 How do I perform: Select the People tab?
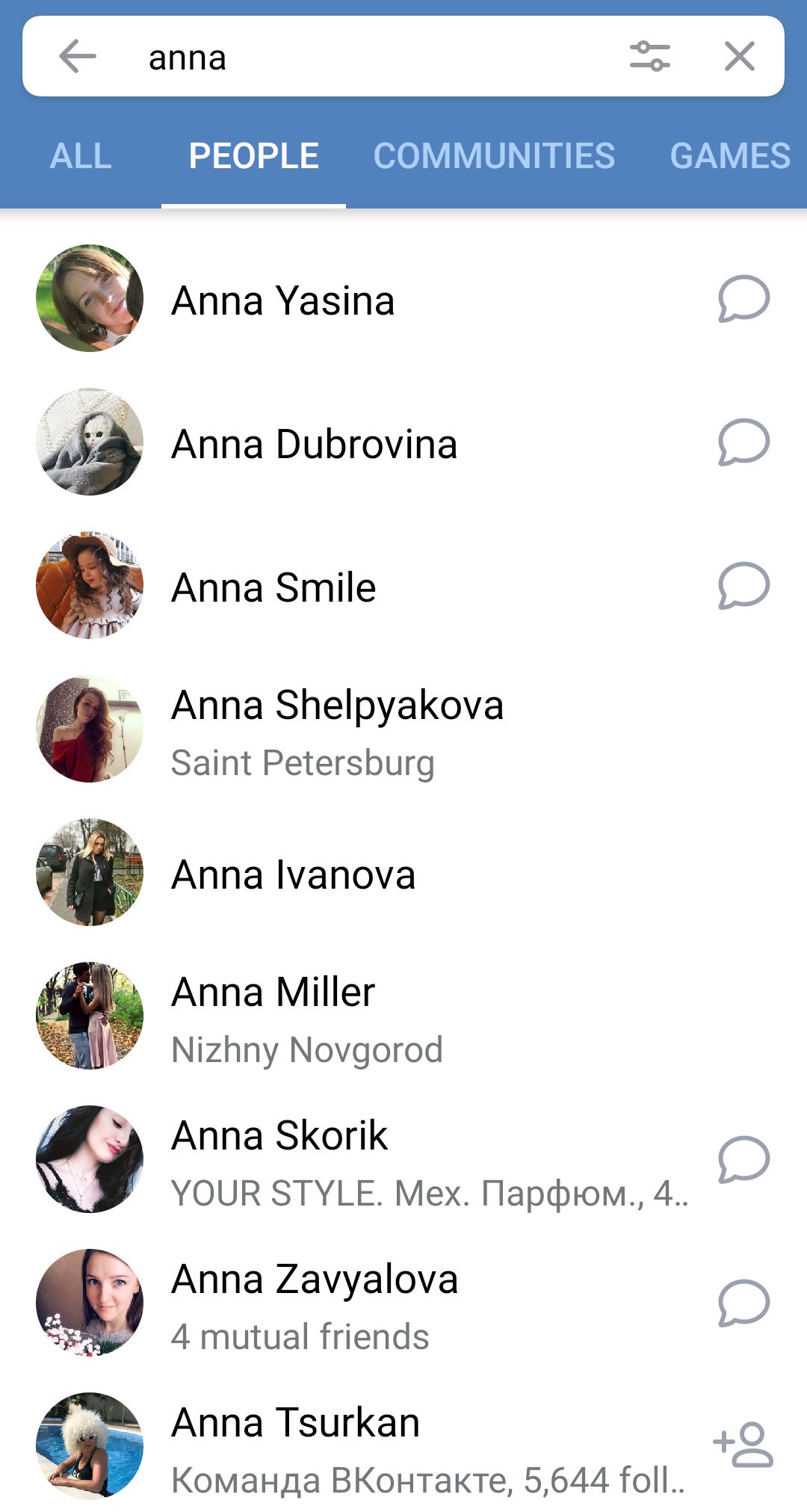tap(253, 156)
